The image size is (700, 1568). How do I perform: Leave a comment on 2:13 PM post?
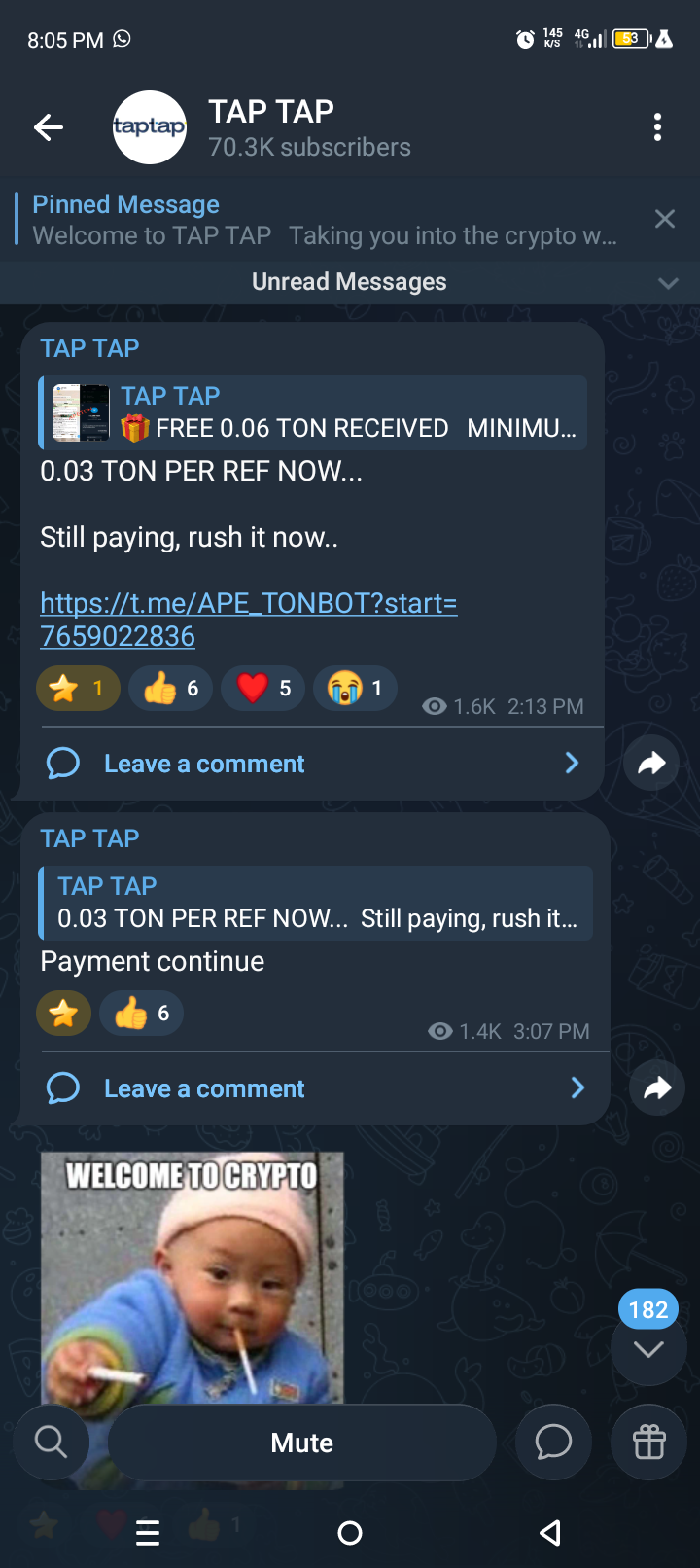pyautogui.click(x=204, y=764)
